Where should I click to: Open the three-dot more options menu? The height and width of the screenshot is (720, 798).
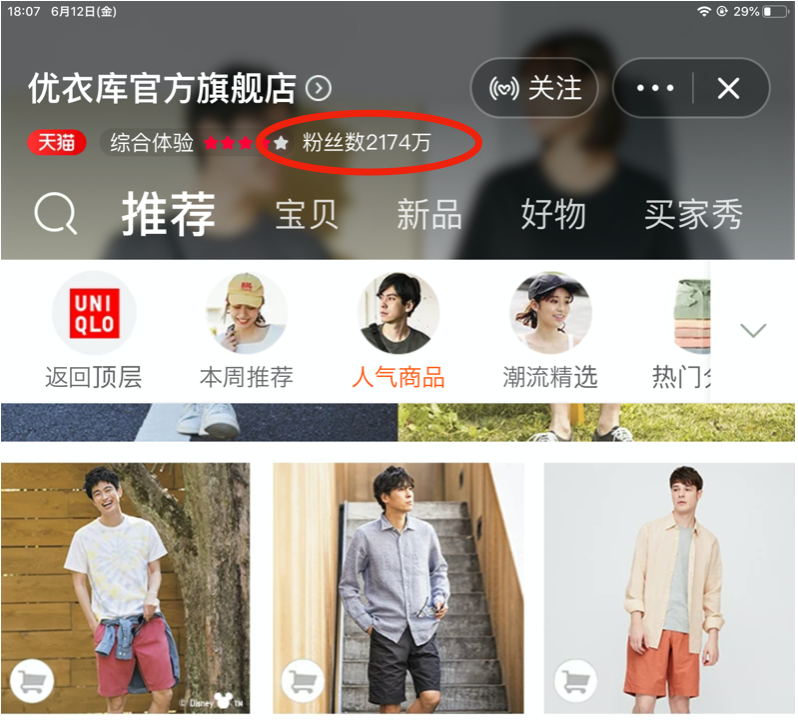(655, 88)
